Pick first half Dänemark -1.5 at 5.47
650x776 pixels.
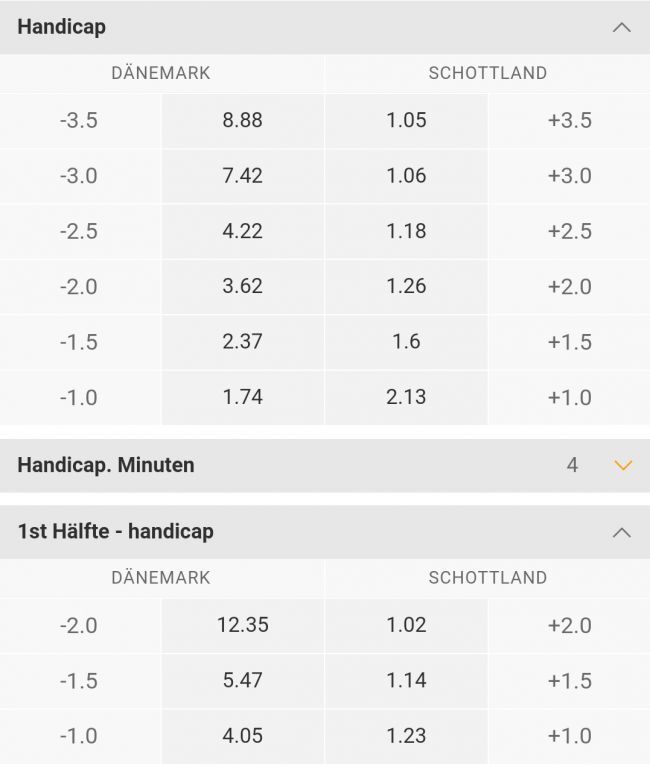coord(243,680)
